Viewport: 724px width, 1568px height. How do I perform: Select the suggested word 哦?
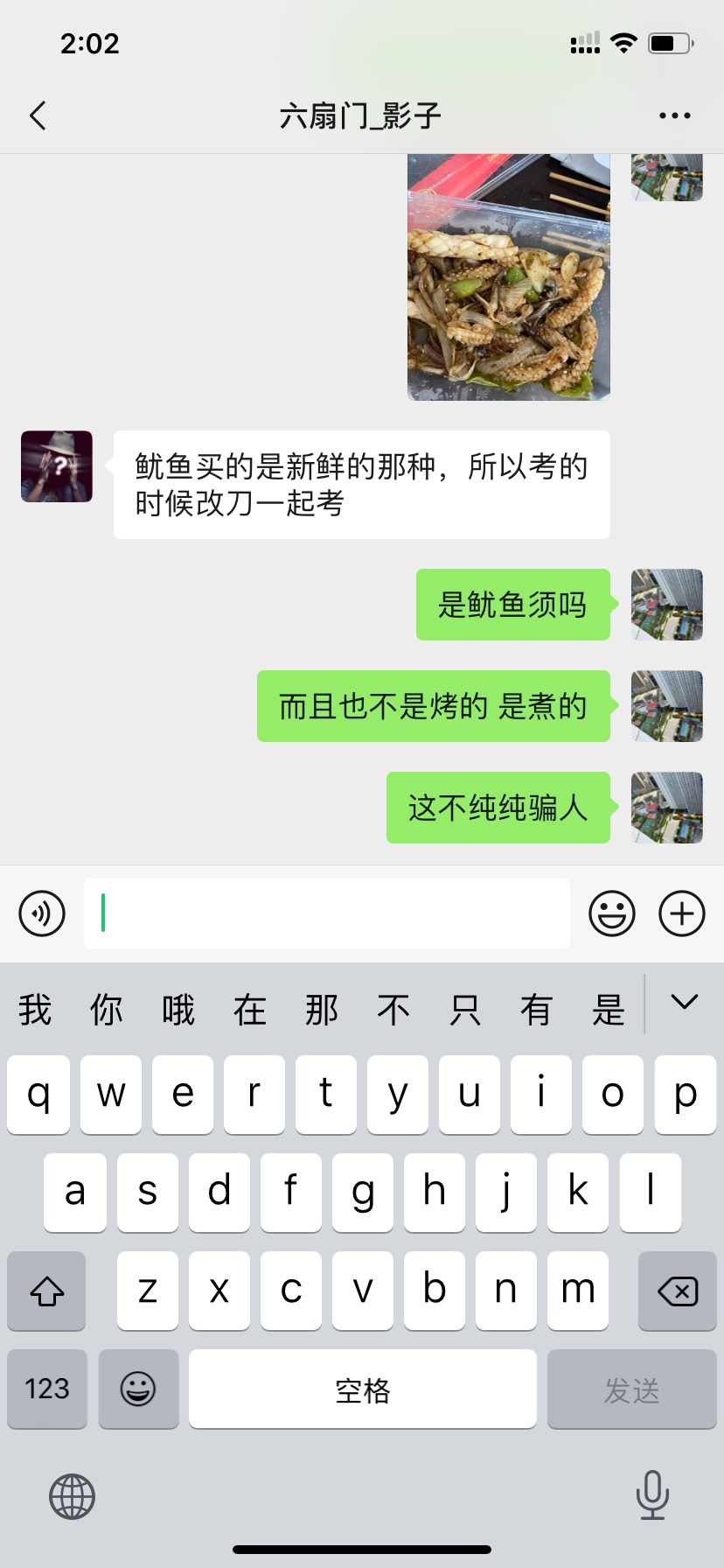pos(178,1010)
